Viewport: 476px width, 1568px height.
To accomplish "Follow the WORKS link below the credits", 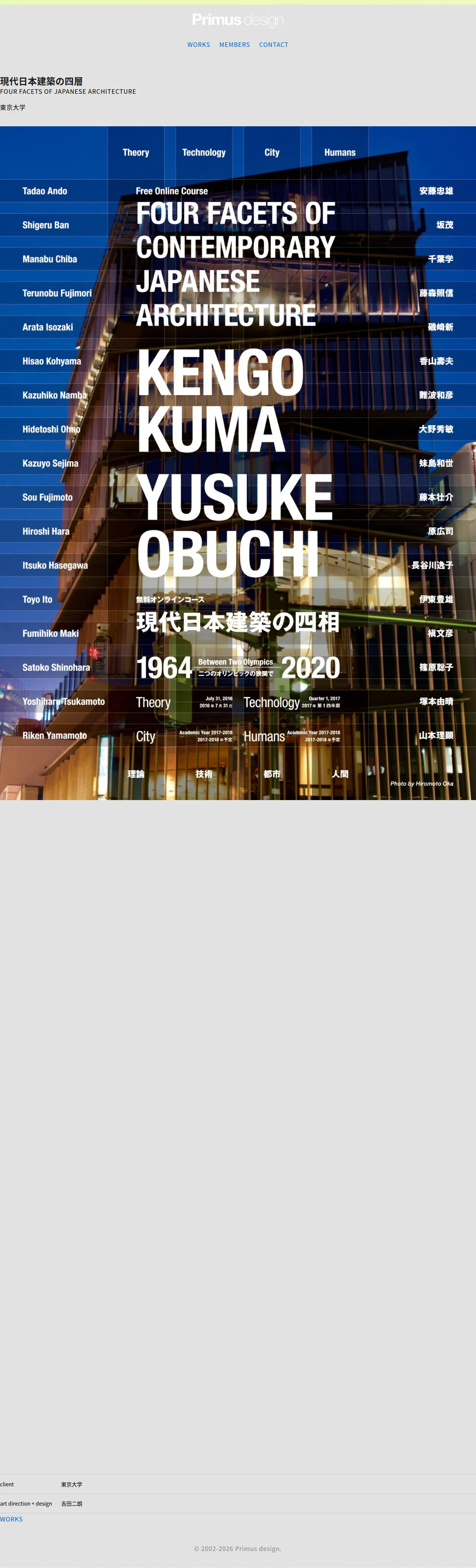I will [x=12, y=1519].
